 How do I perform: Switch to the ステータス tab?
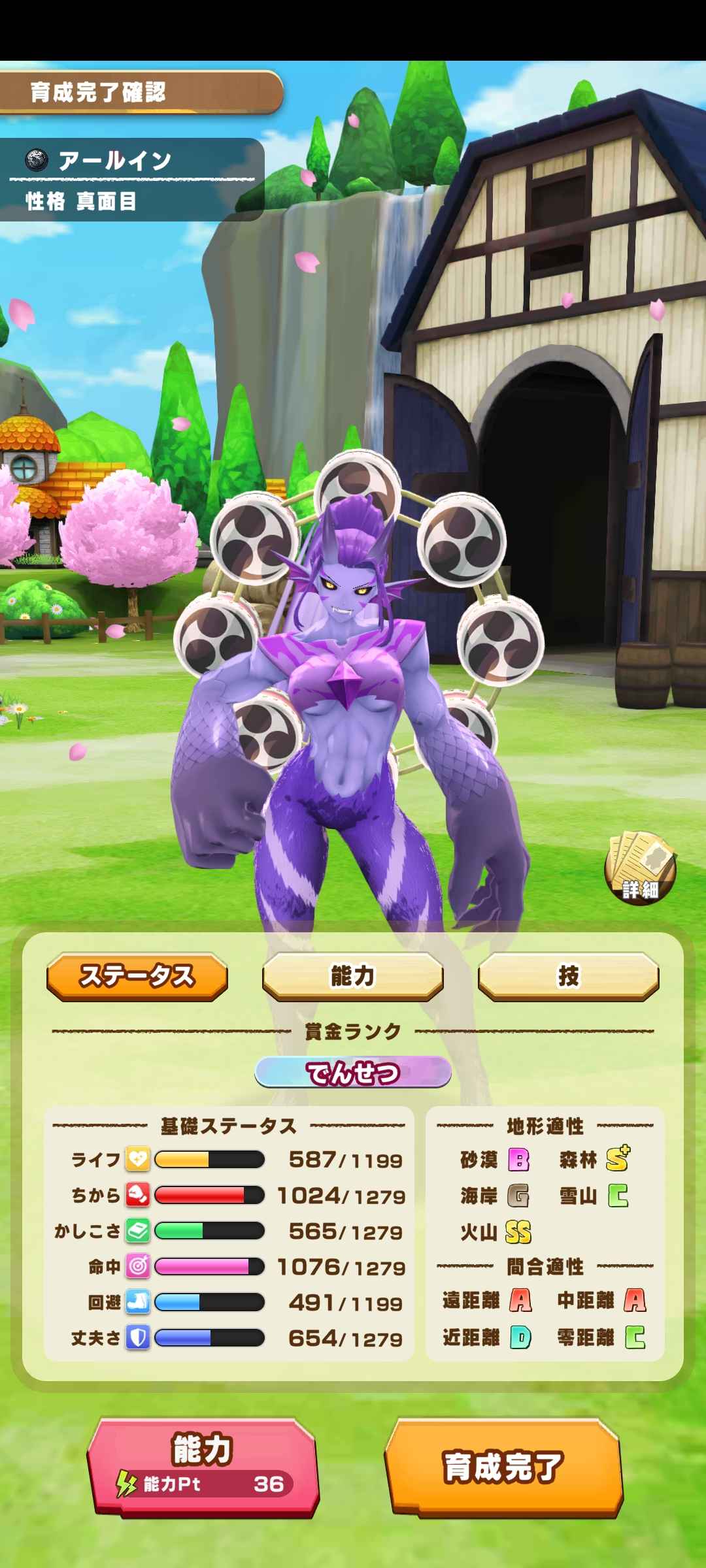click(137, 976)
